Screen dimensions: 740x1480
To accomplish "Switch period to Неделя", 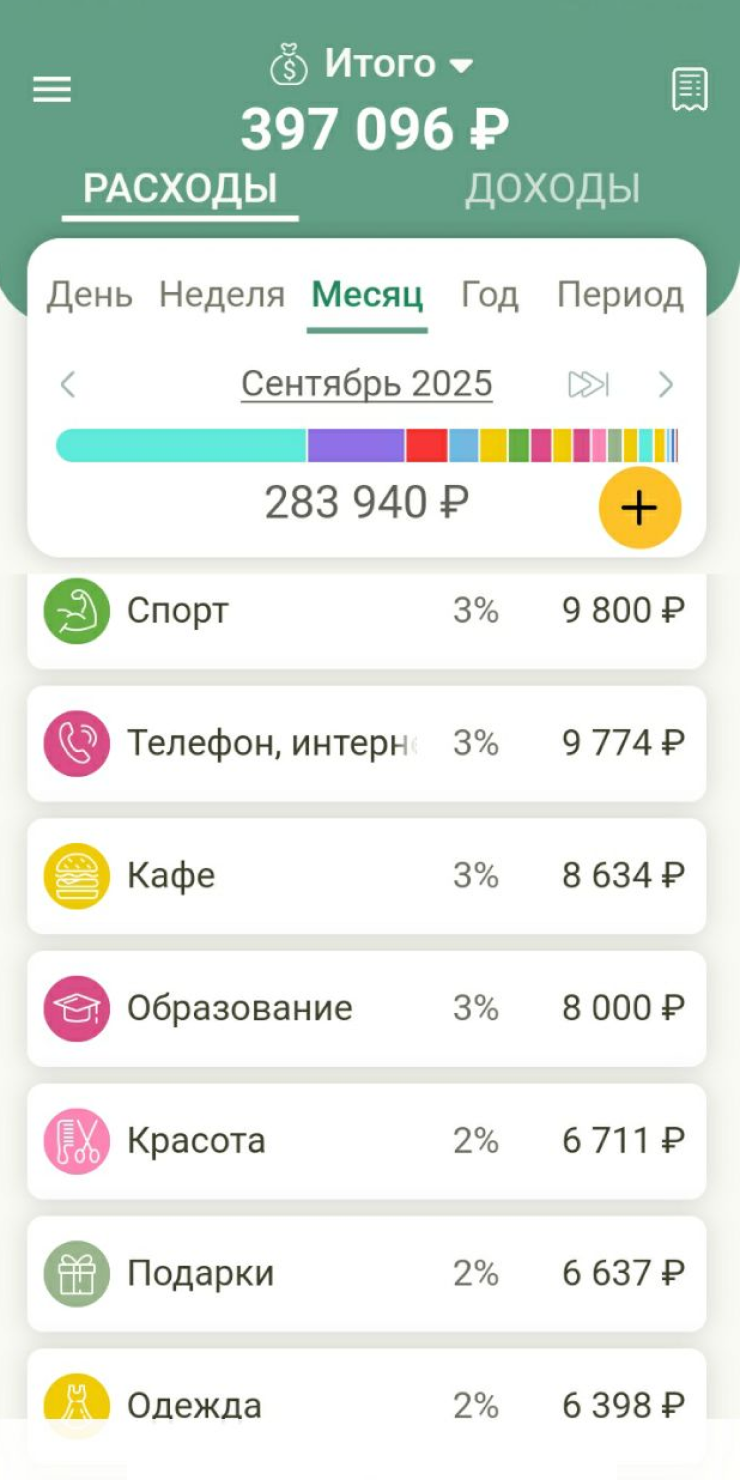I will coord(222,295).
